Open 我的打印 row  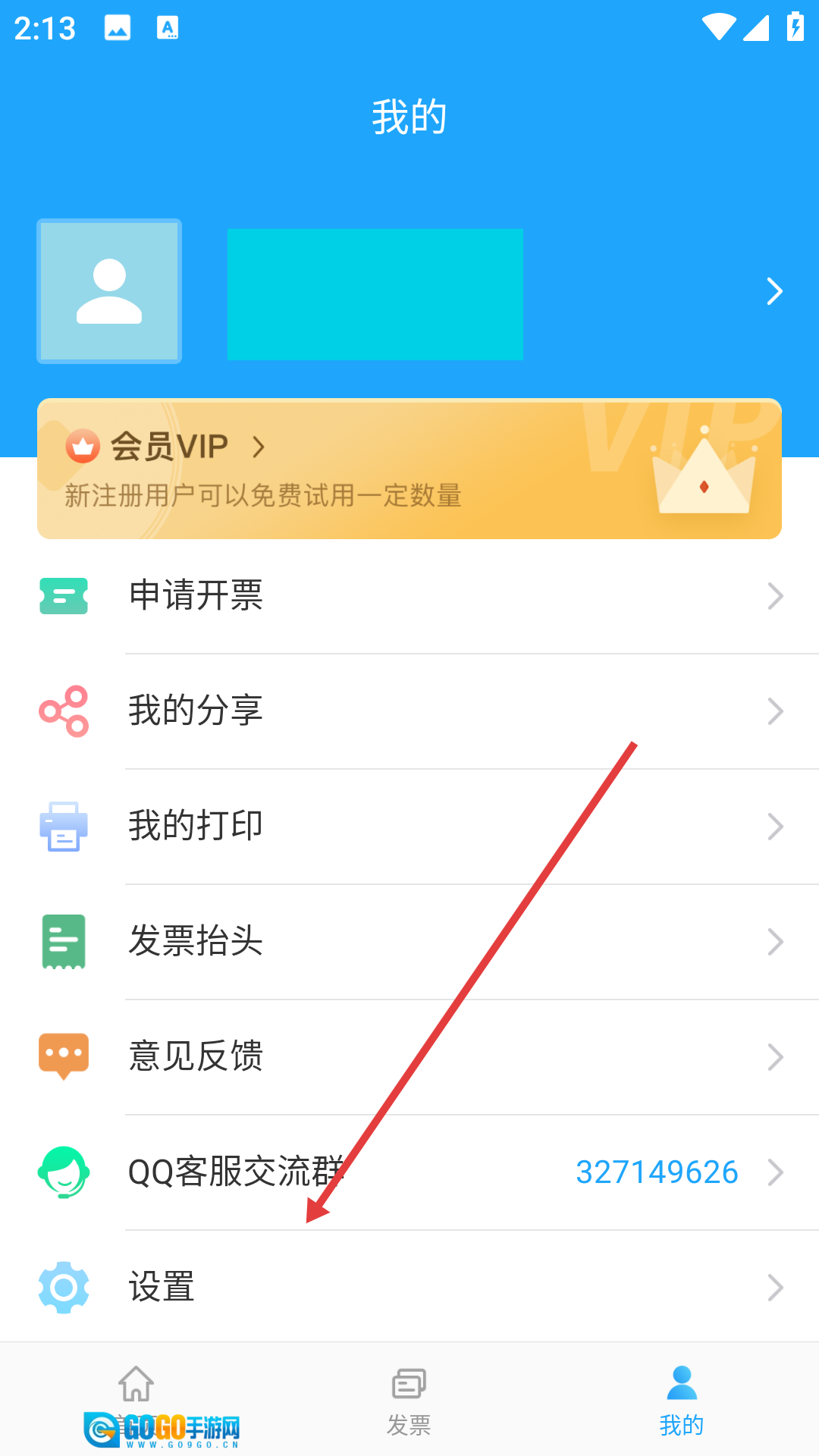coord(409,827)
